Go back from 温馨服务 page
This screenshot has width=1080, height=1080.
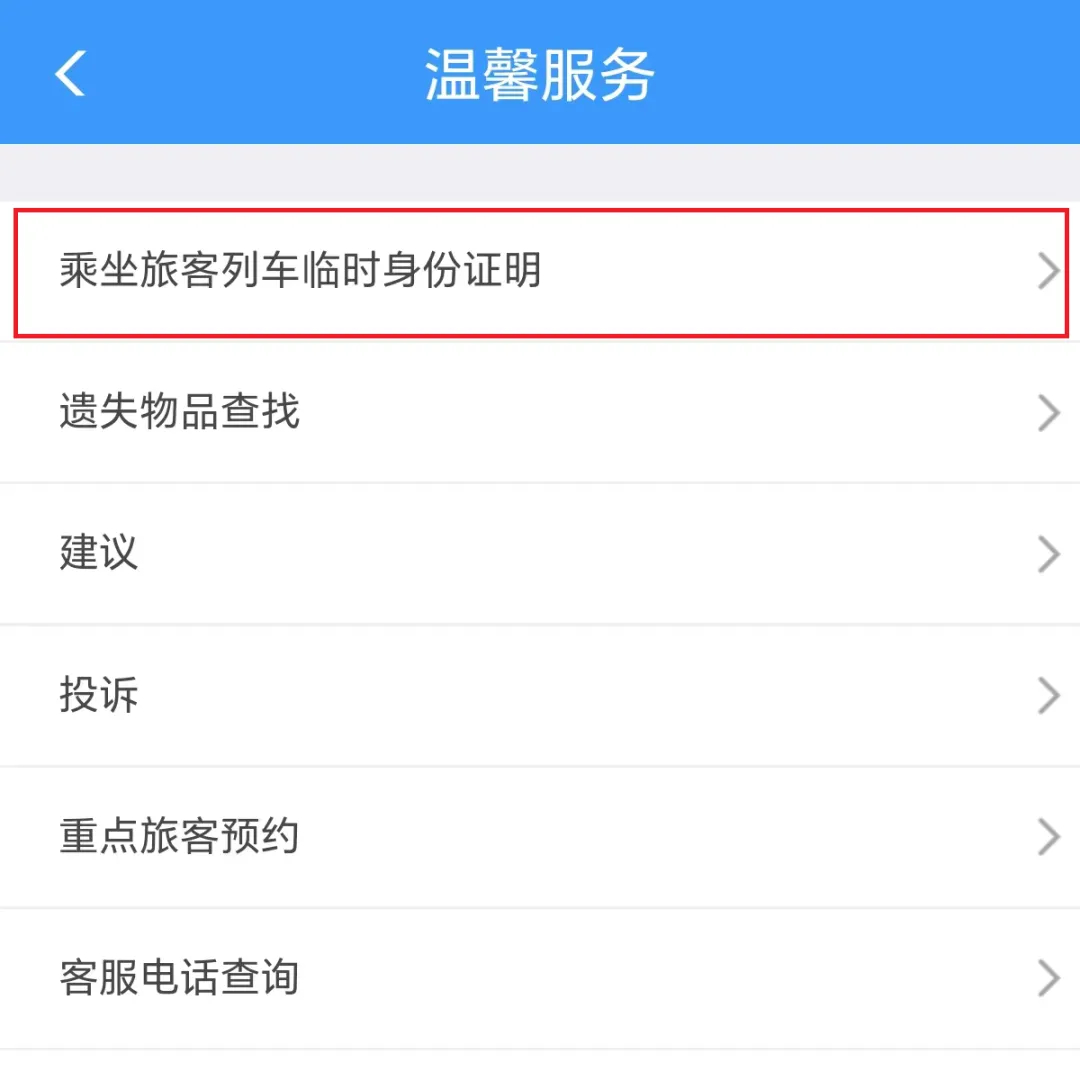(x=71, y=74)
